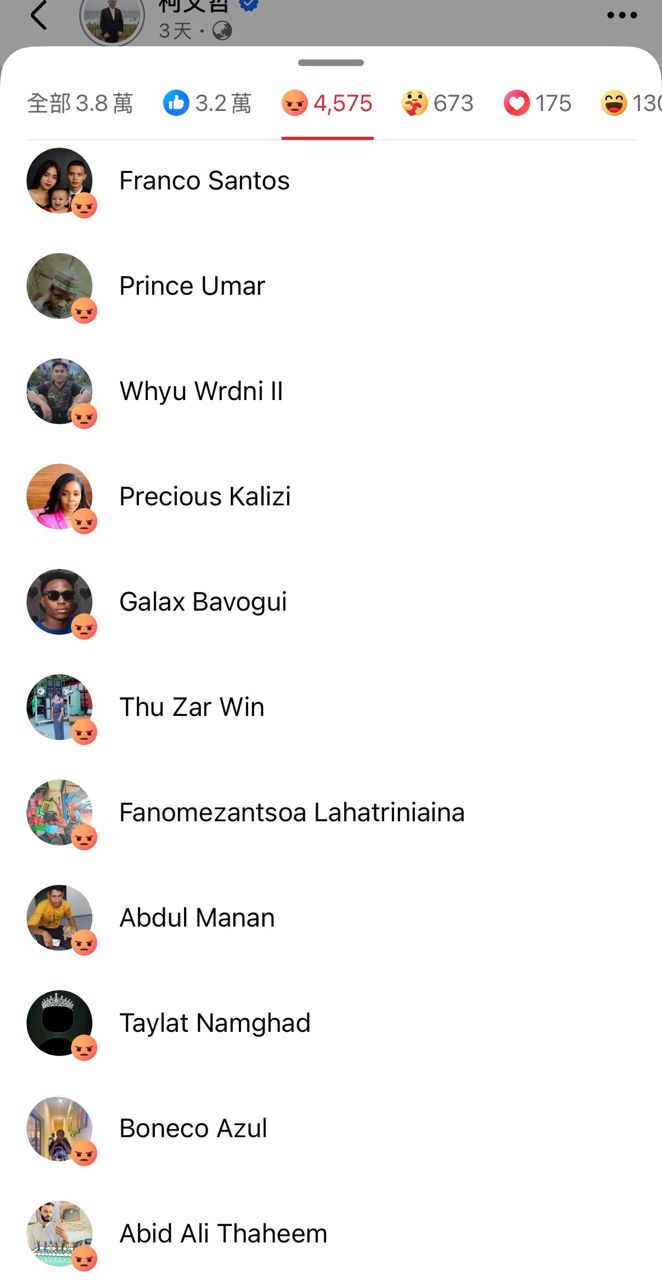Tap the drag handle atop the reactions sheet
The height and width of the screenshot is (1280, 662).
[x=331, y=63]
